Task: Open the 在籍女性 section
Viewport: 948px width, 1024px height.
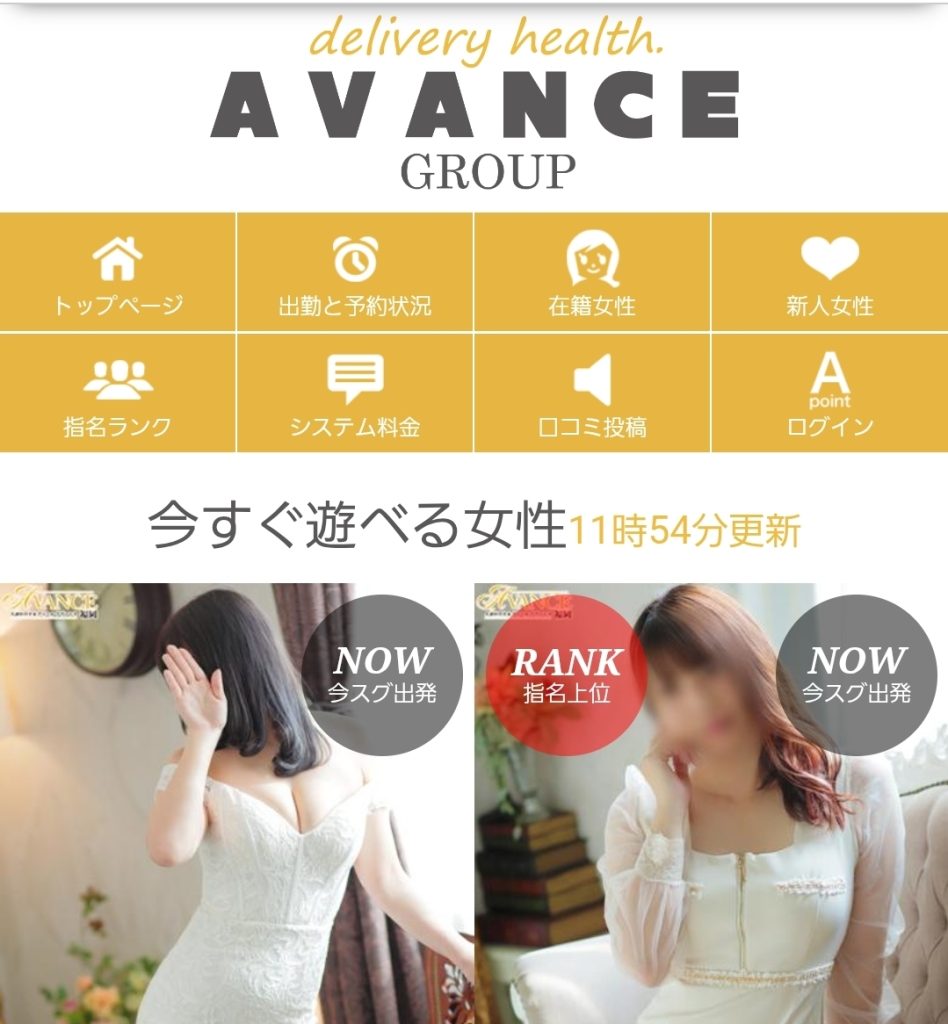Action: point(592,272)
